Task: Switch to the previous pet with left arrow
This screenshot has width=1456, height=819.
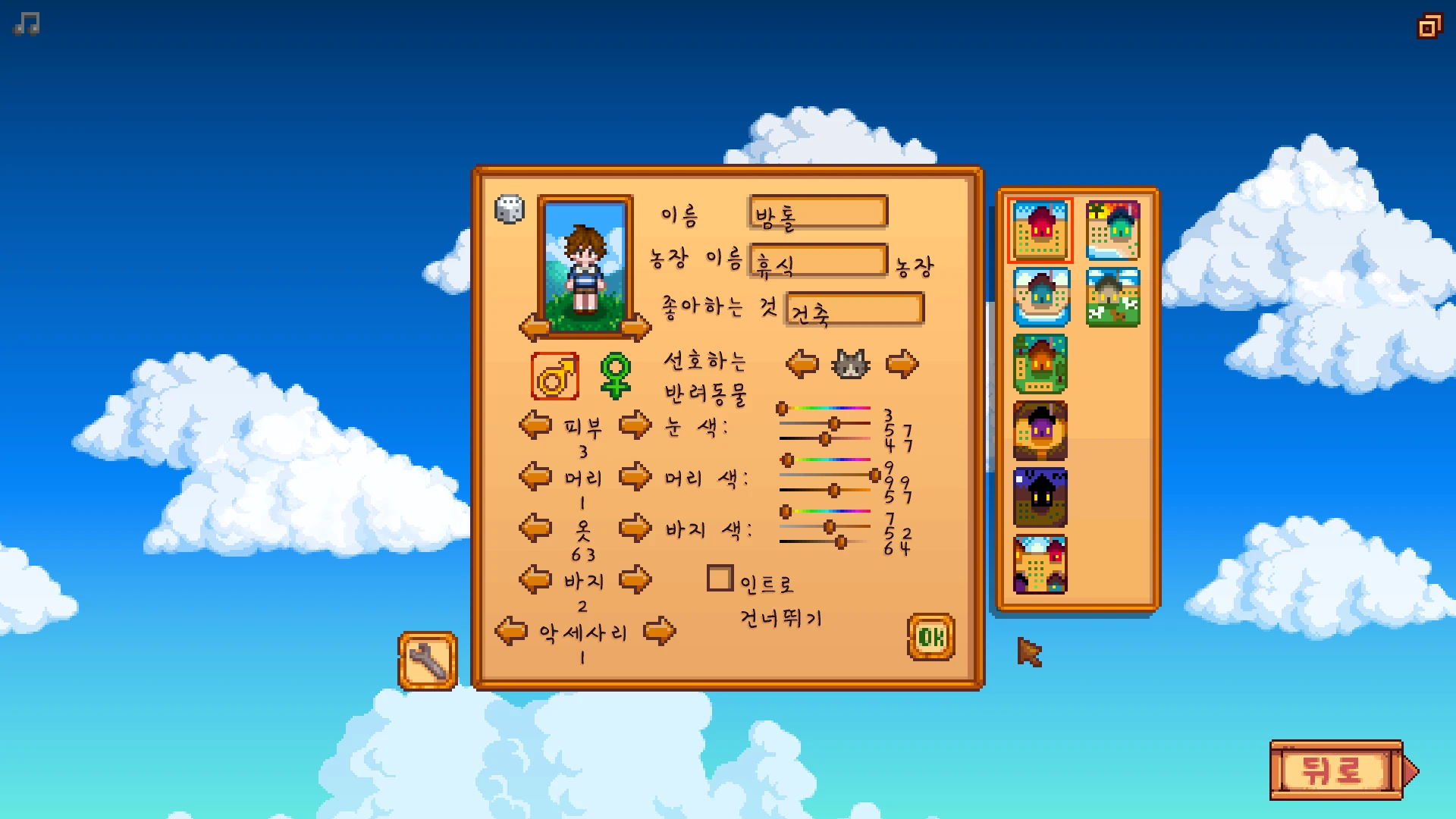Action: pyautogui.click(x=802, y=364)
